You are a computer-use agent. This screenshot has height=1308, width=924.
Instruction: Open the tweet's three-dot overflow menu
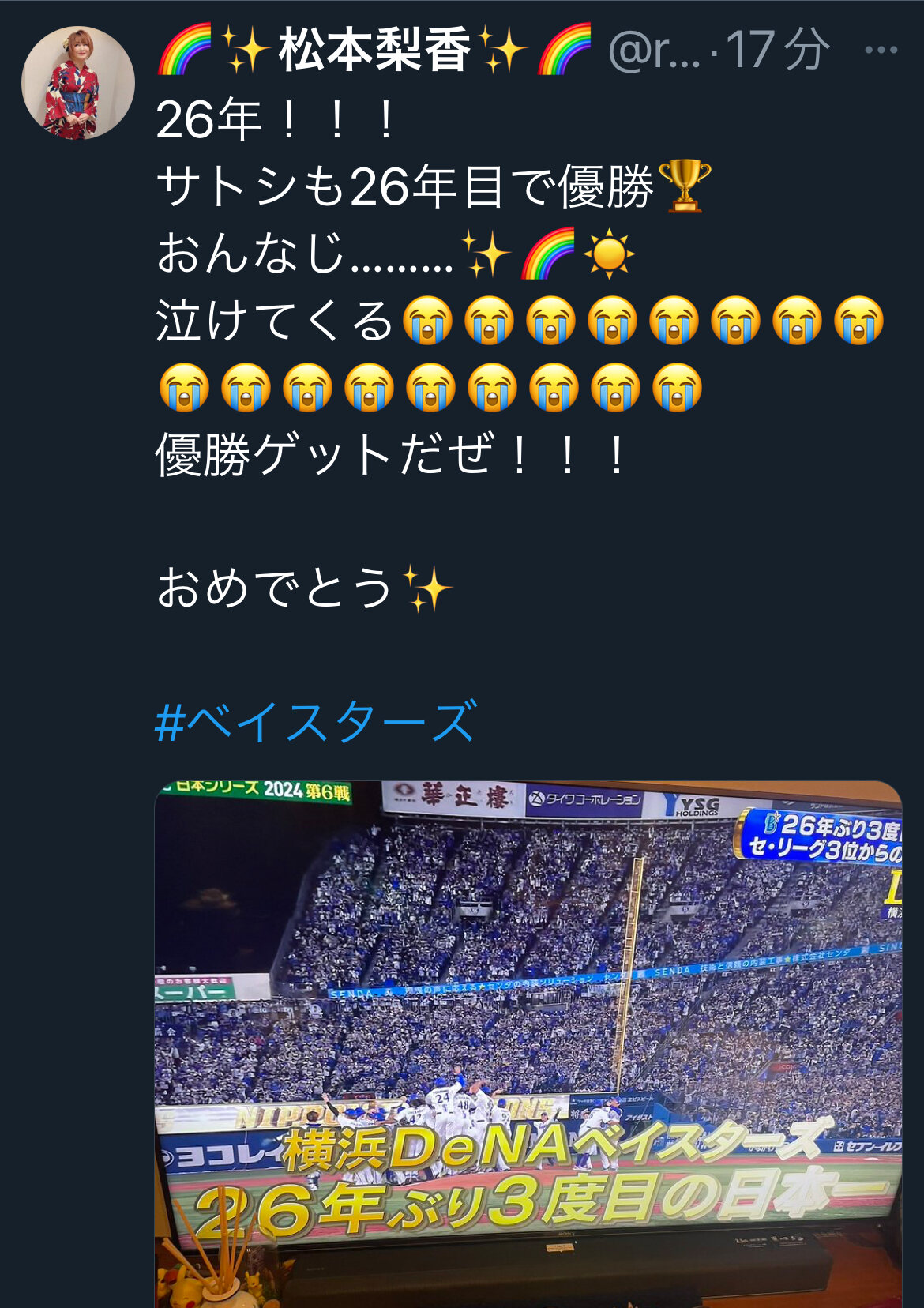pos(881,51)
